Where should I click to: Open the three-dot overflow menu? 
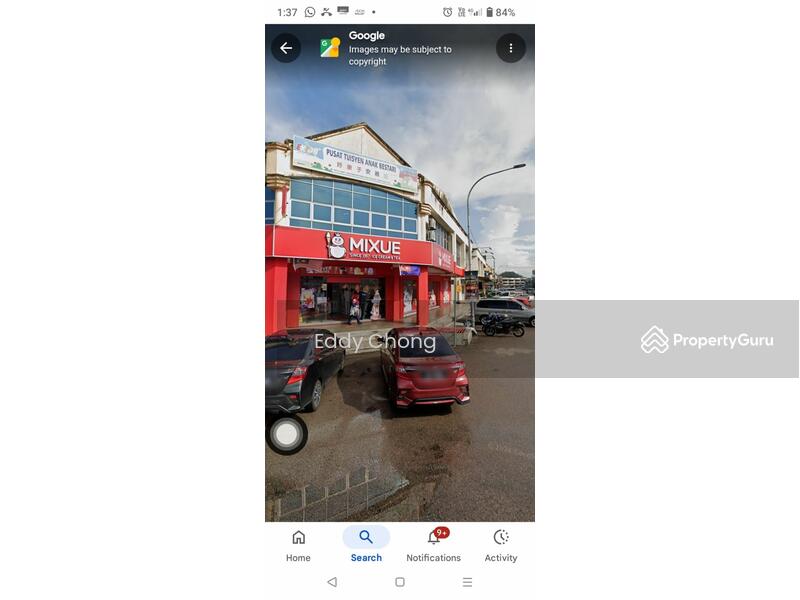[x=511, y=48]
